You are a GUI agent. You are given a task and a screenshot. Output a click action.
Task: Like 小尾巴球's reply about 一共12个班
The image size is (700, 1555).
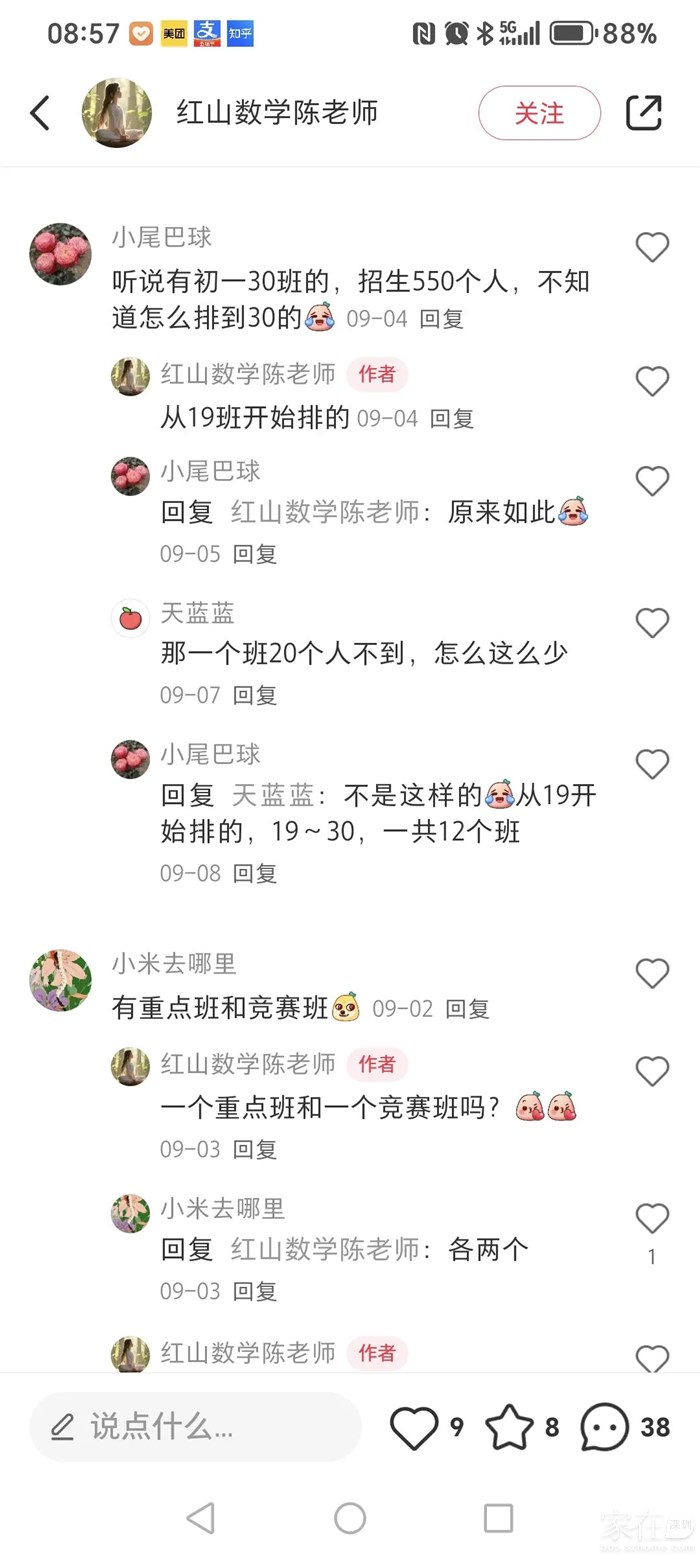tap(652, 765)
